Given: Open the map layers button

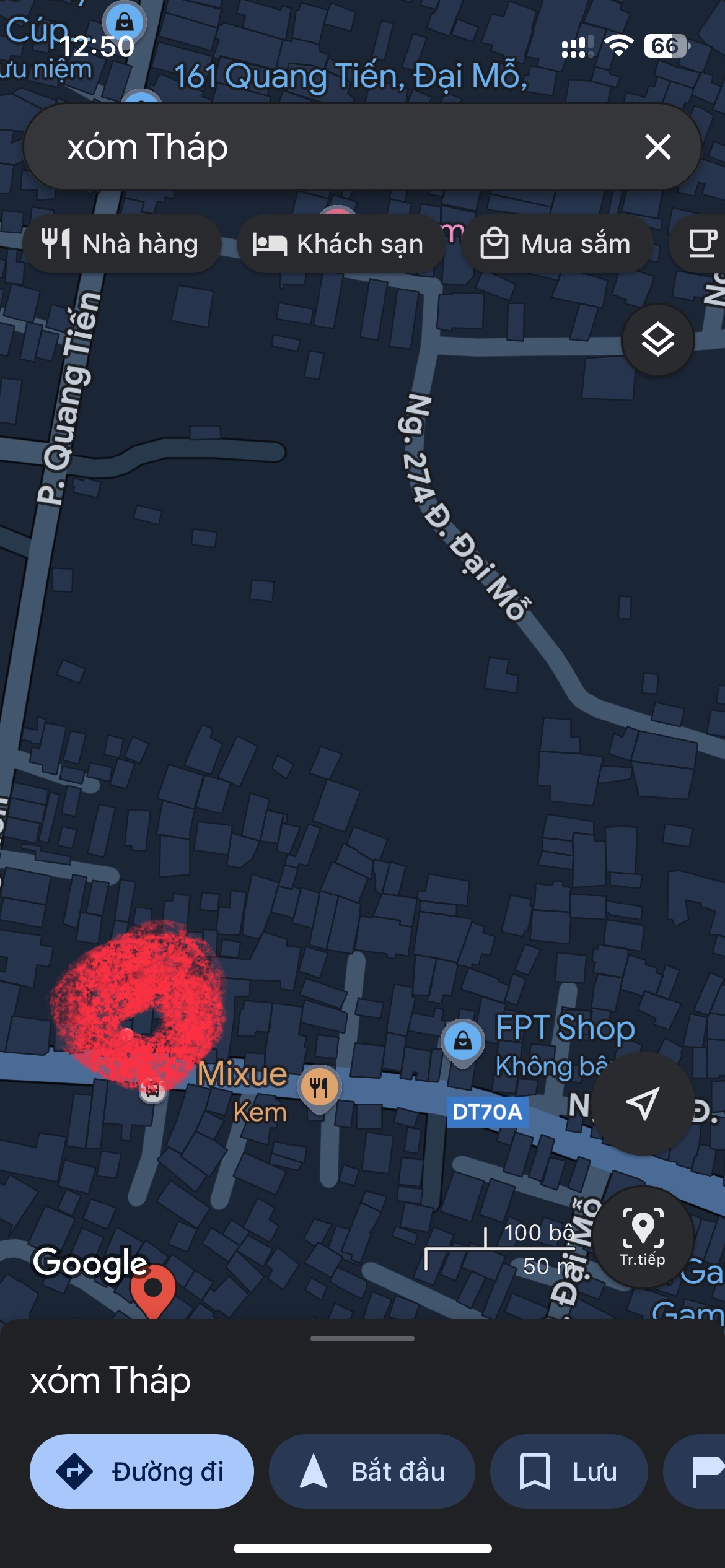Looking at the screenshot, I should coord(657,340).
